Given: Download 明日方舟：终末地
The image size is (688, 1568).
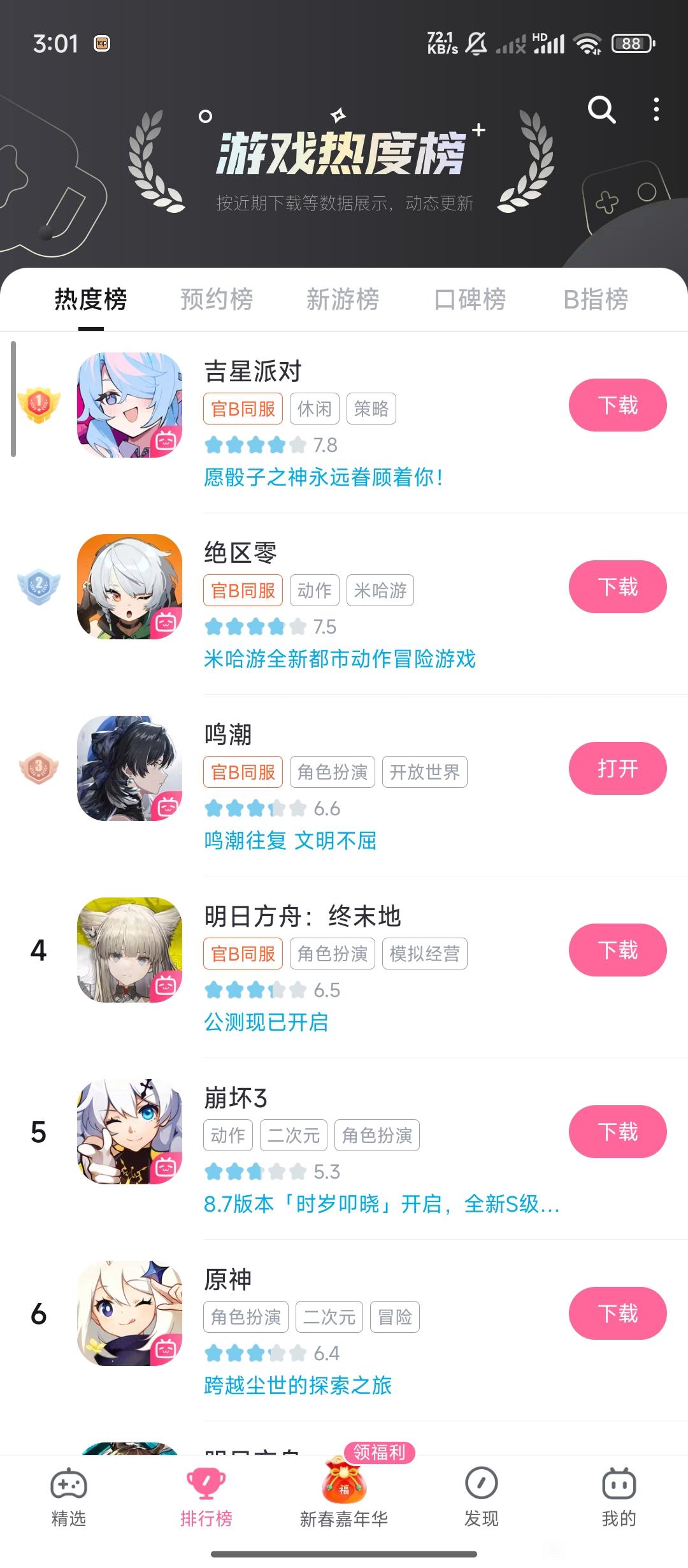Looking at the screenshot, I should click(x=617, y=950).
